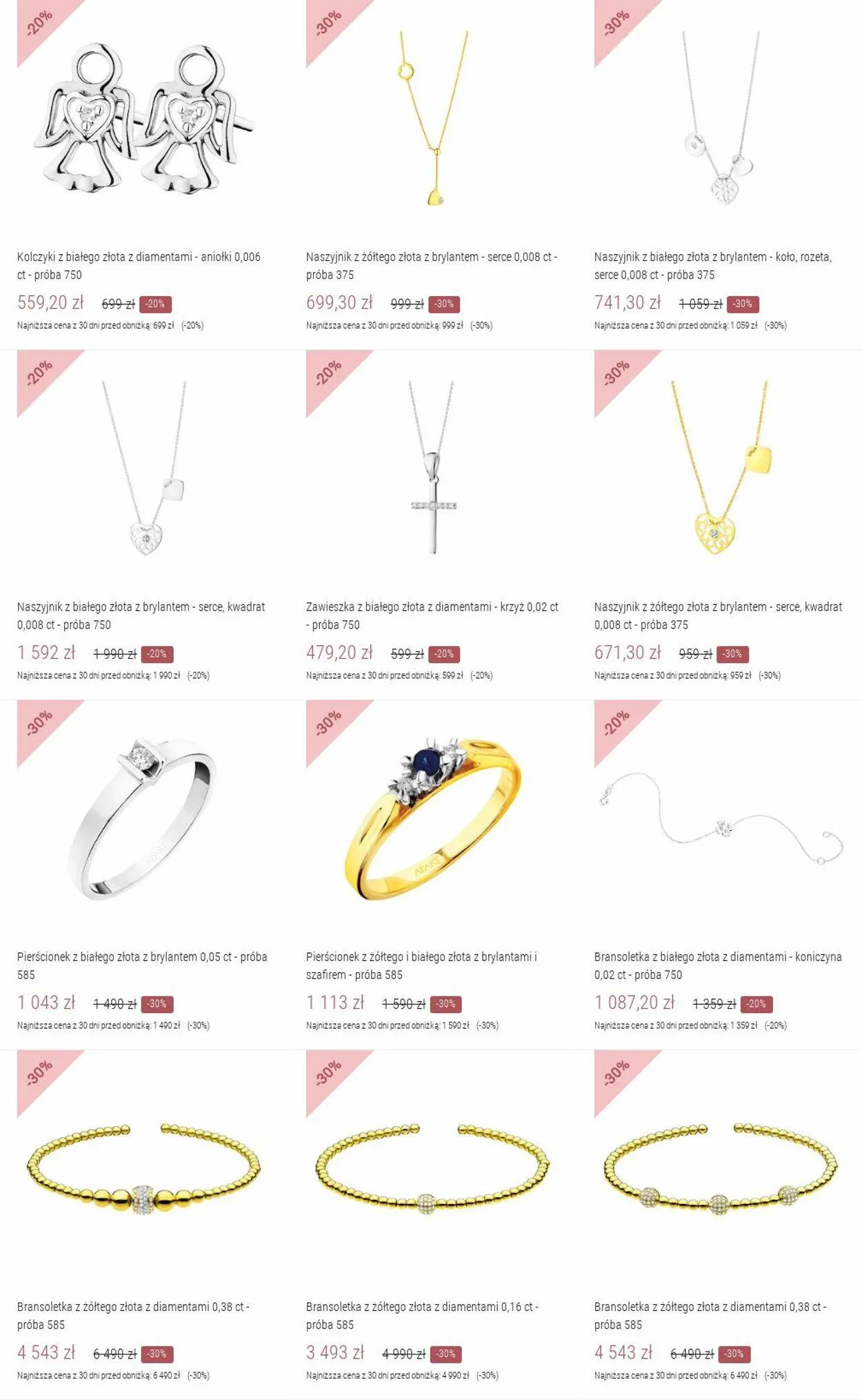The width and height of the screenshot is (862, 1400).
Task: Select white gold serce, kwadrat necklace 1 592 zł
Action: [141, 615]
